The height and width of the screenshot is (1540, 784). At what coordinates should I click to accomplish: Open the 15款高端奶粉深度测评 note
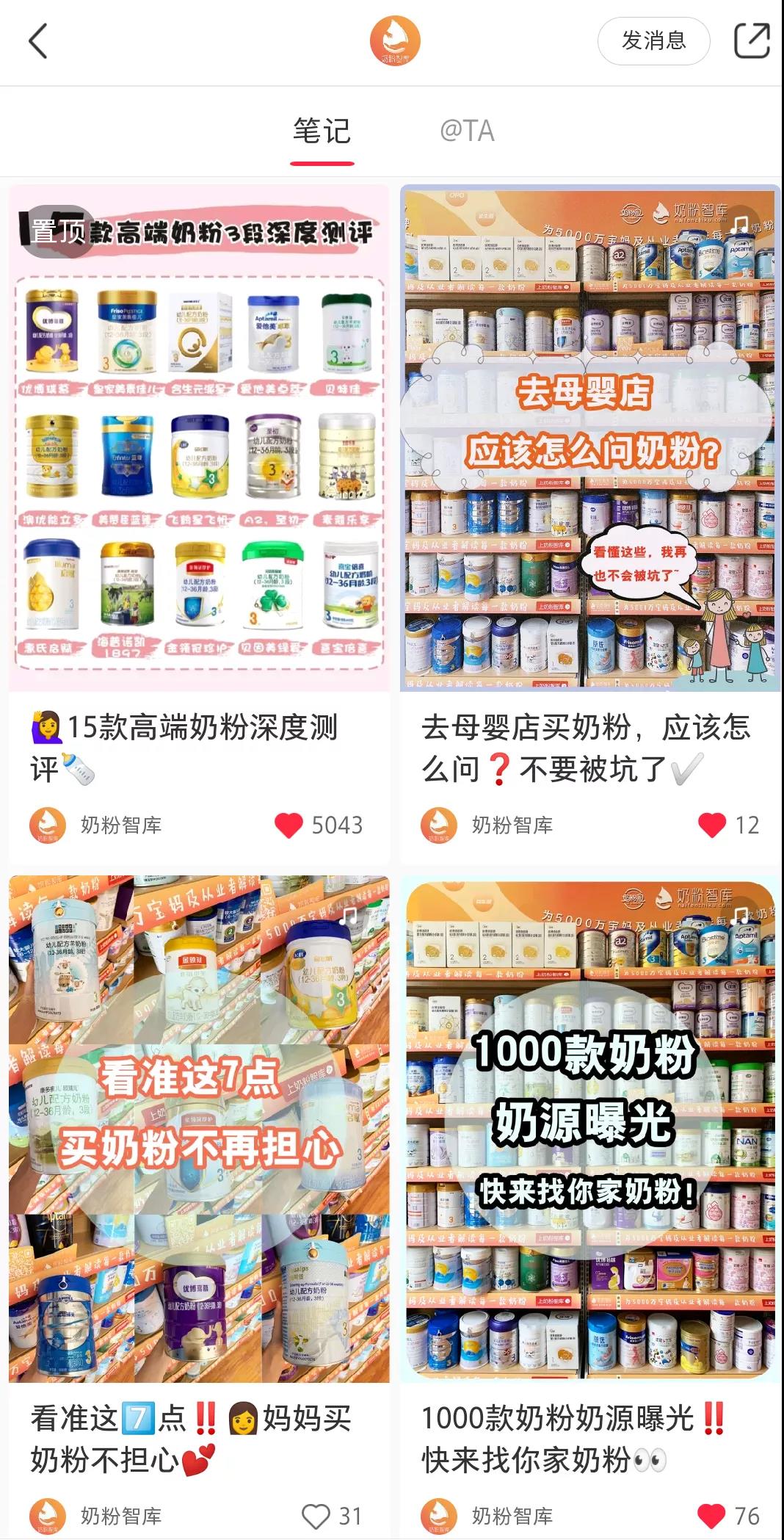click(199, 438)
